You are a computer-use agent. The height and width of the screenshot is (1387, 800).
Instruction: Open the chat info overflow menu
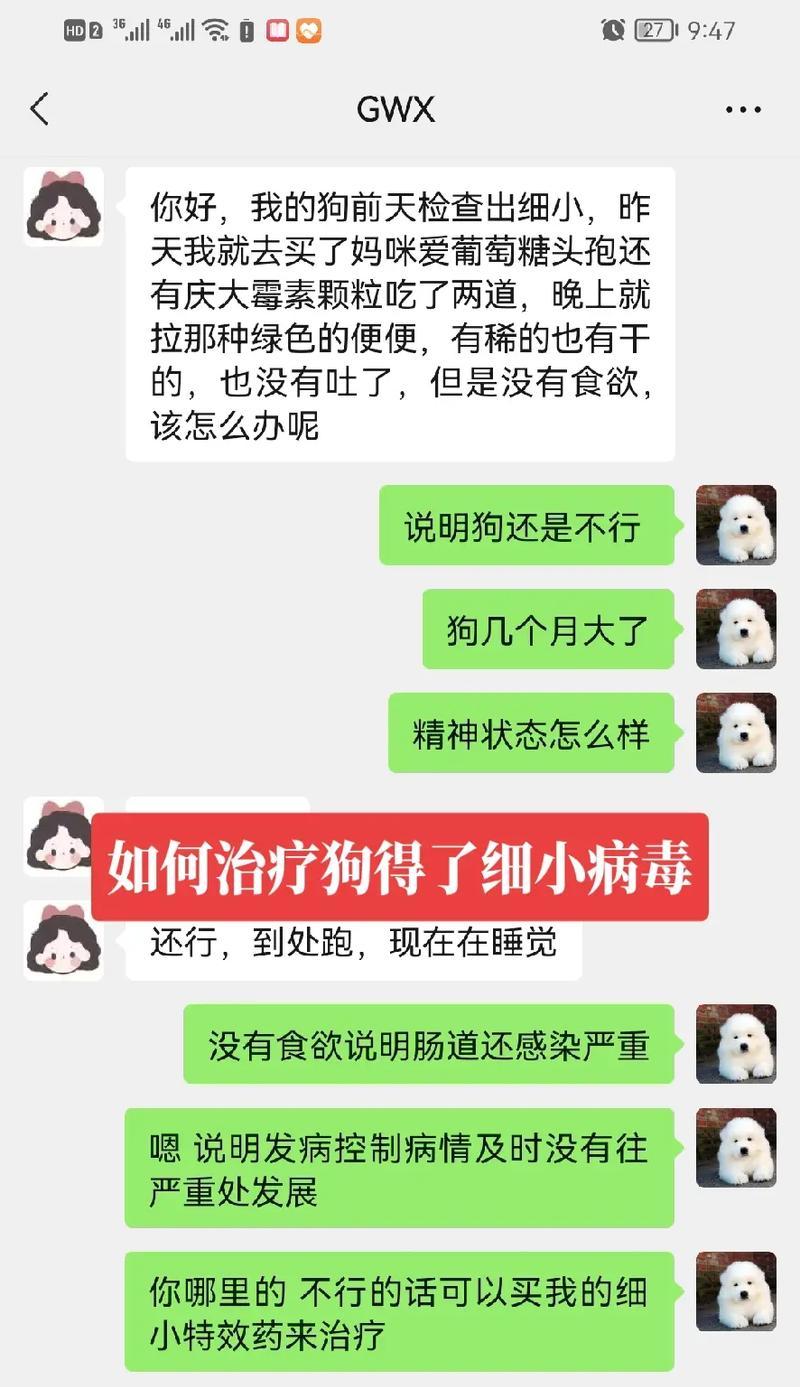(743, 110)
